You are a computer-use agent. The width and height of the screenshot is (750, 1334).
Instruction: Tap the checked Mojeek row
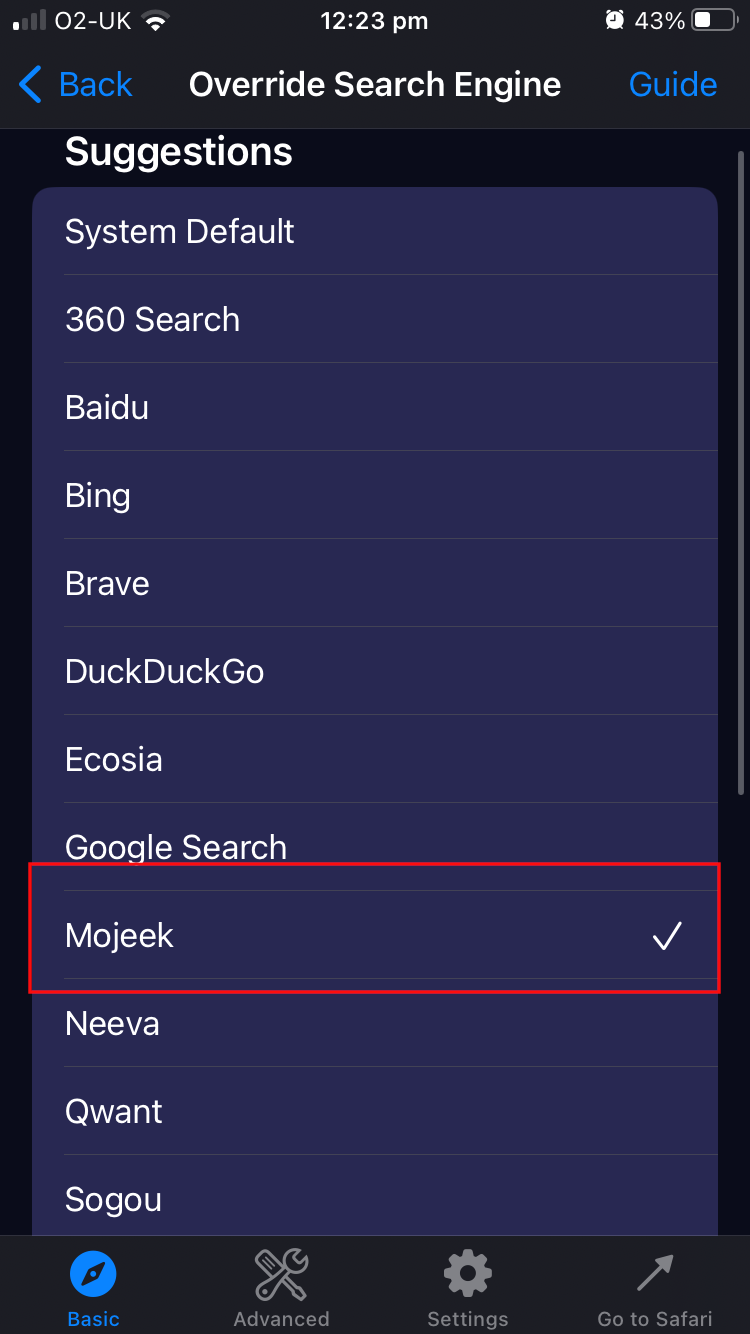(x=375, y=935)
